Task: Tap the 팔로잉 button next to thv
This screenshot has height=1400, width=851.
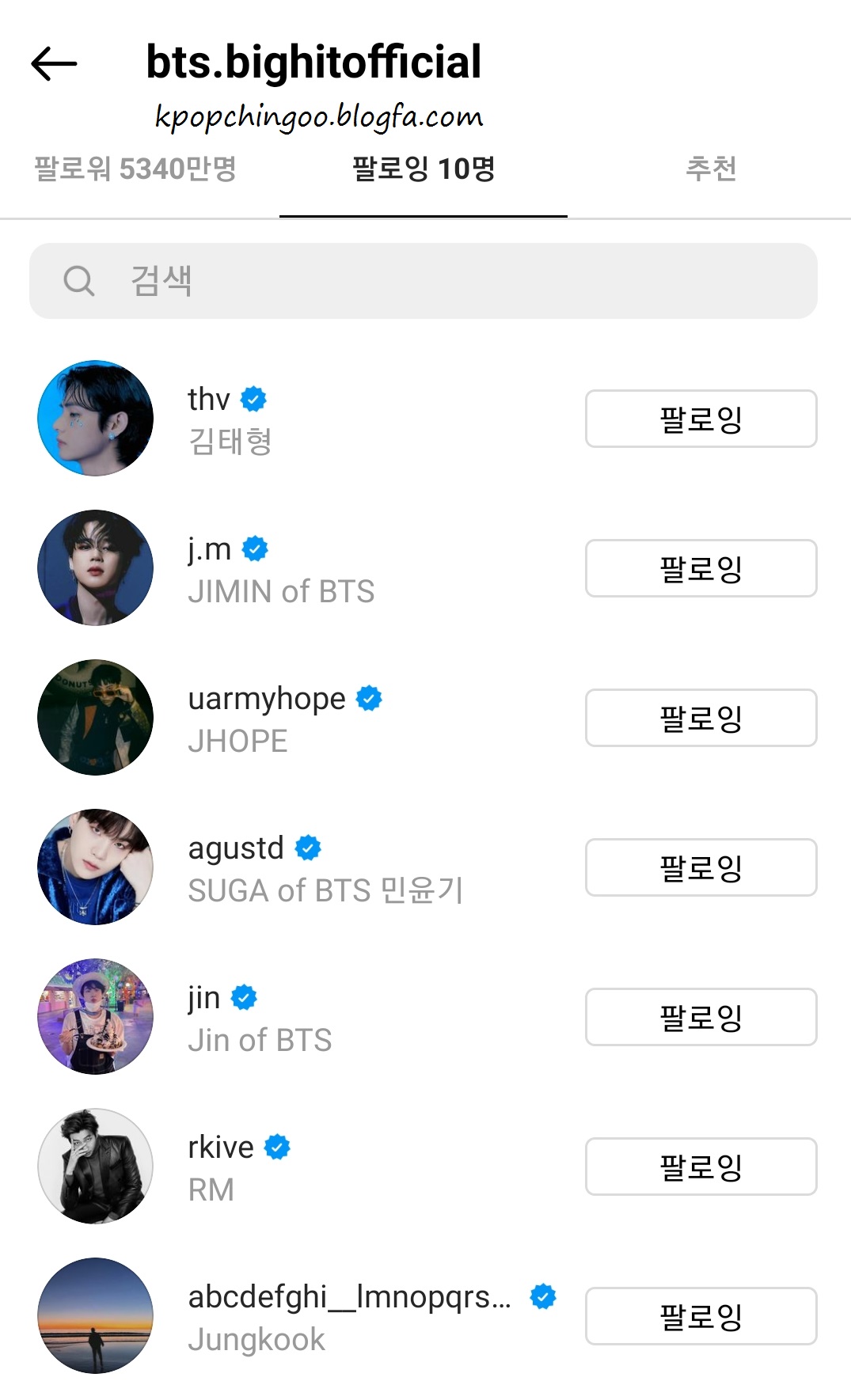Action: pyautogui.click(x=701, y=419)
